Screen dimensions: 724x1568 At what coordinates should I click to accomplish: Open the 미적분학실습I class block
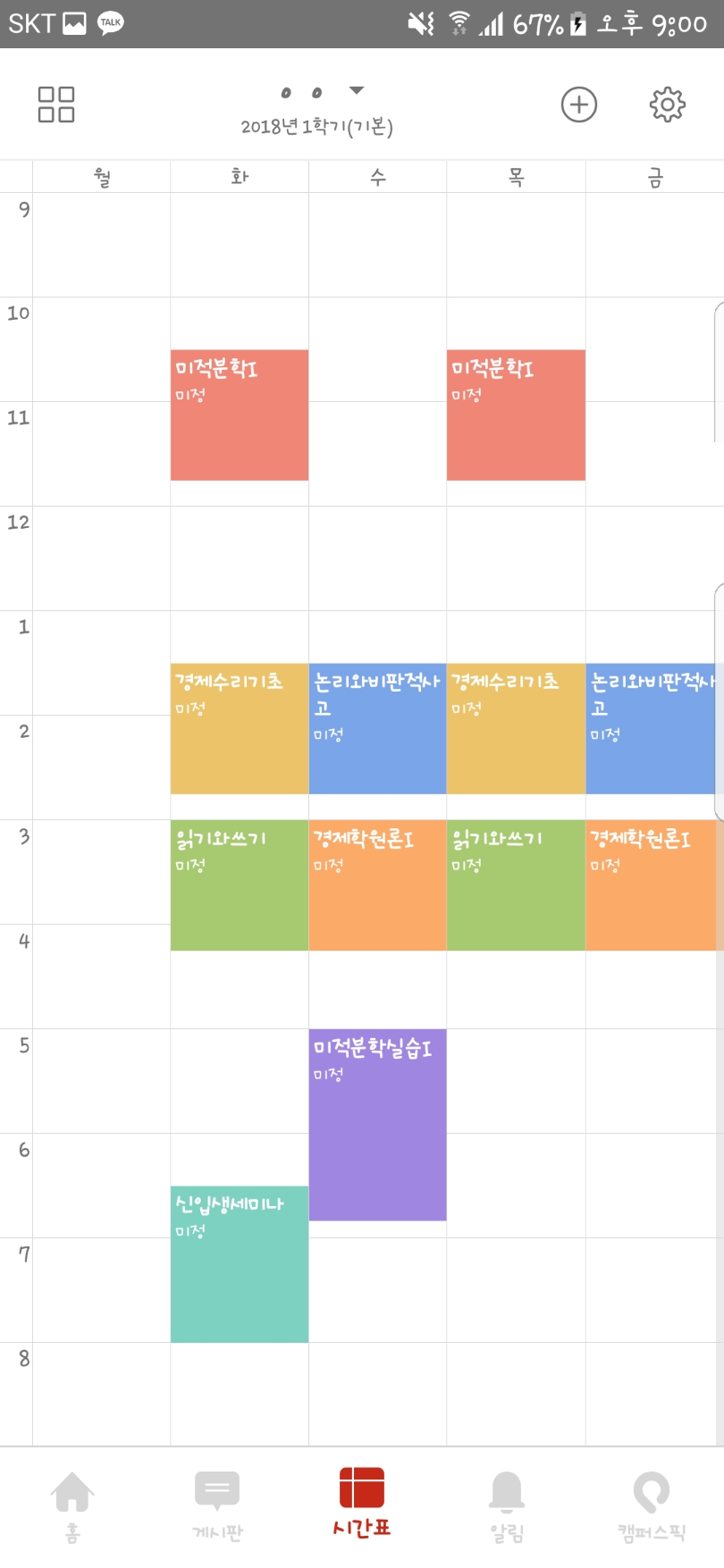pos(377,1126)
